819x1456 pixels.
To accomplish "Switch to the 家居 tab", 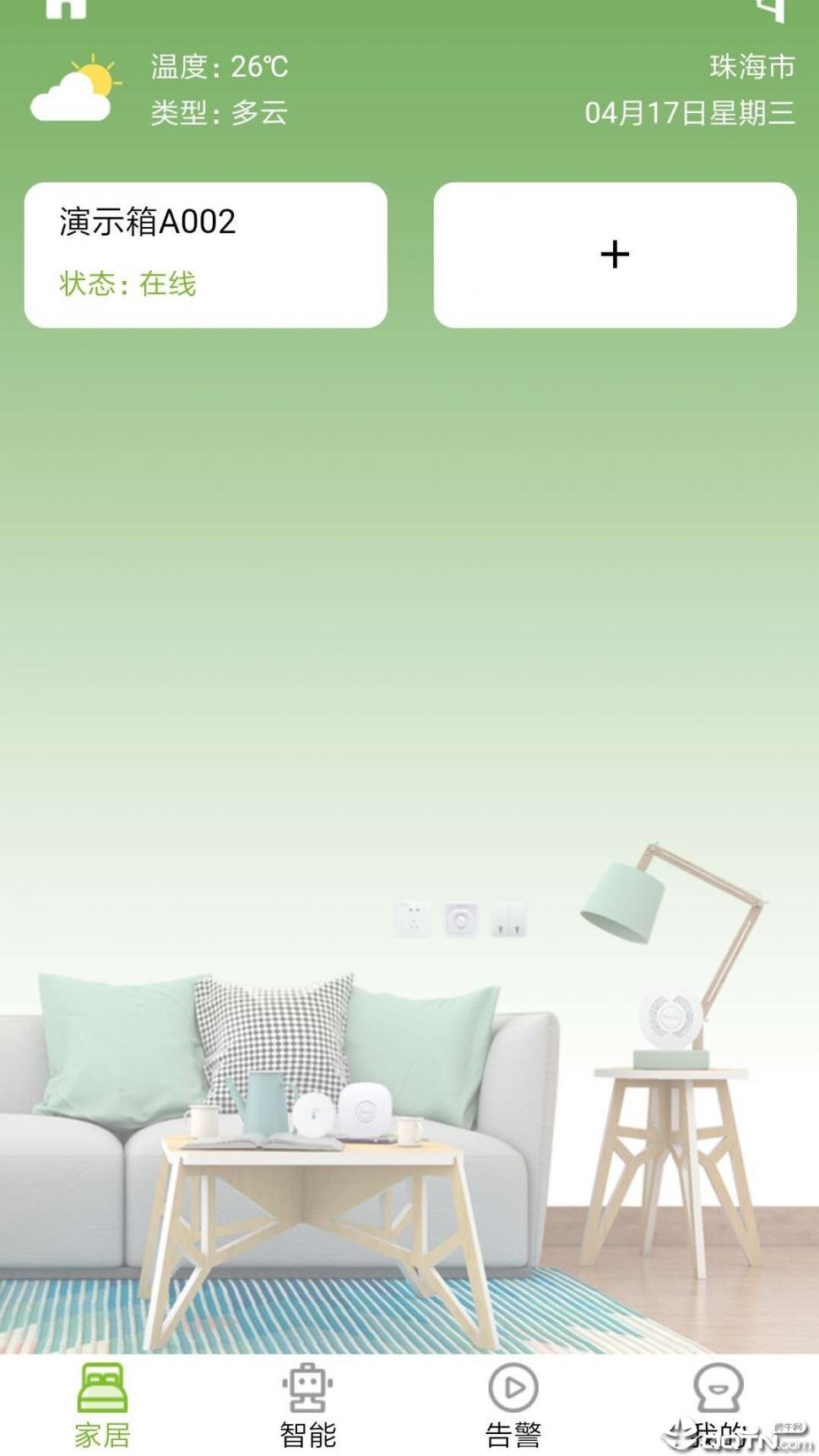I will tap(102, 1405).
